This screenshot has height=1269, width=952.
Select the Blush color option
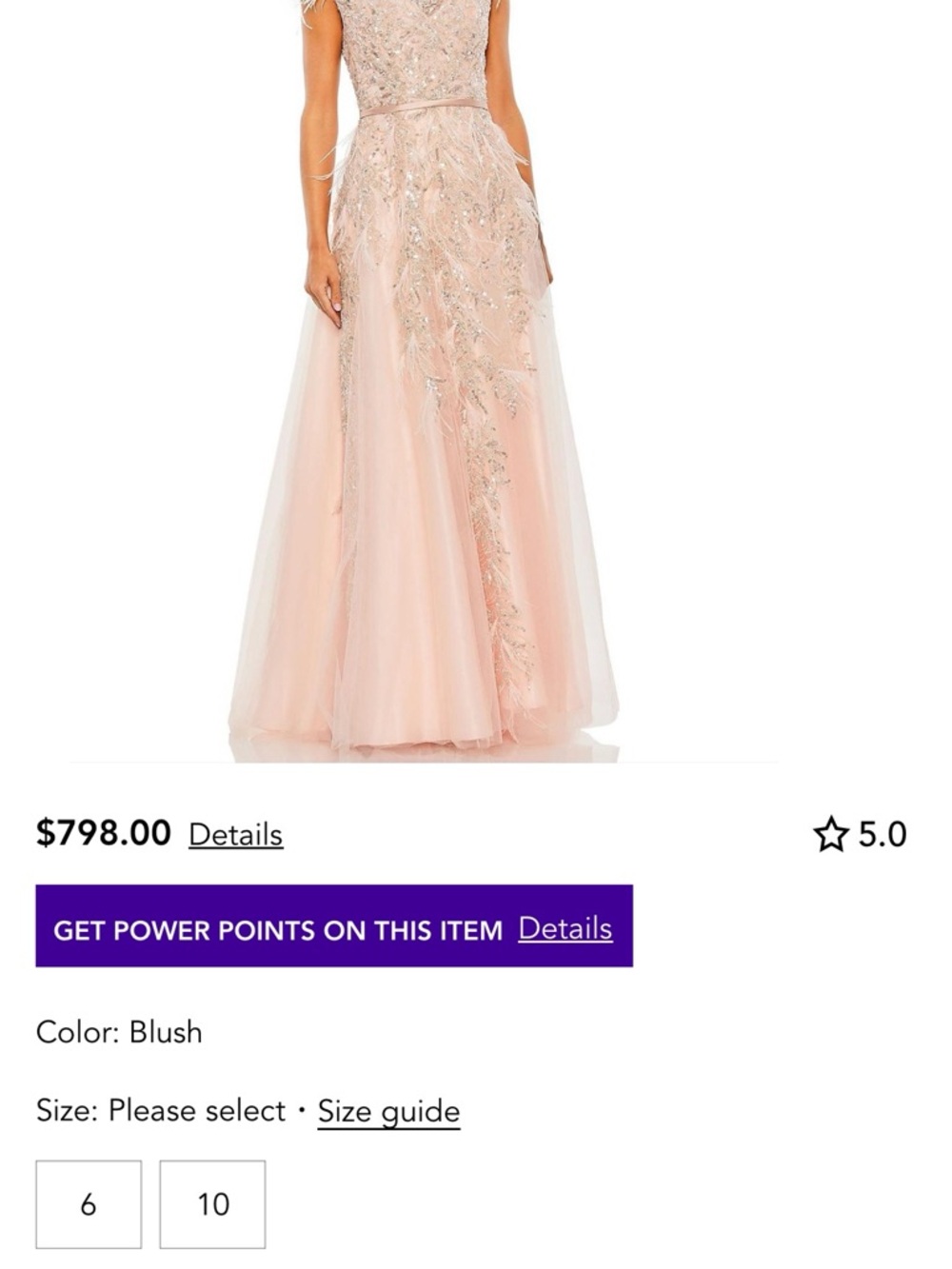coord(167,1032)
